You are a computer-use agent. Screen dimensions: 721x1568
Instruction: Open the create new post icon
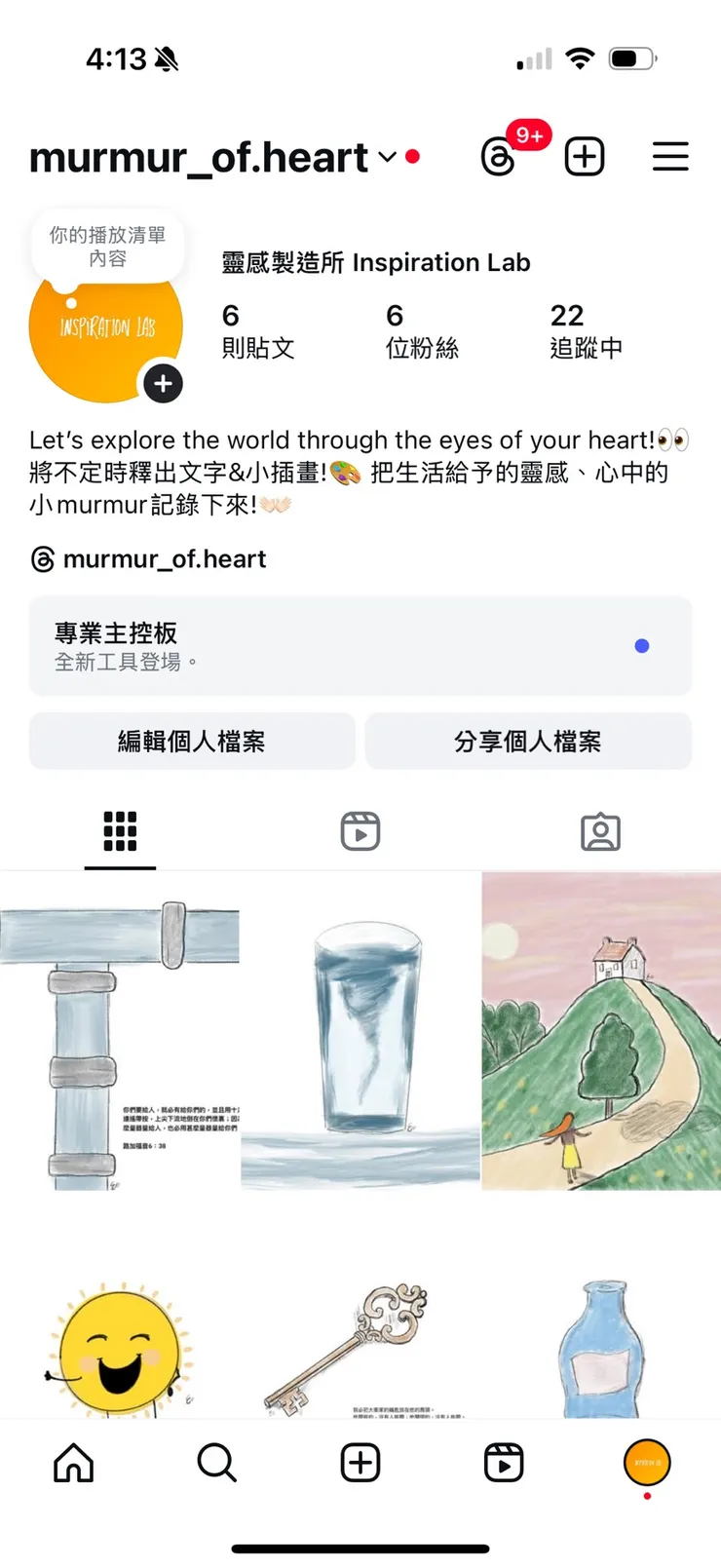point(583,156)
